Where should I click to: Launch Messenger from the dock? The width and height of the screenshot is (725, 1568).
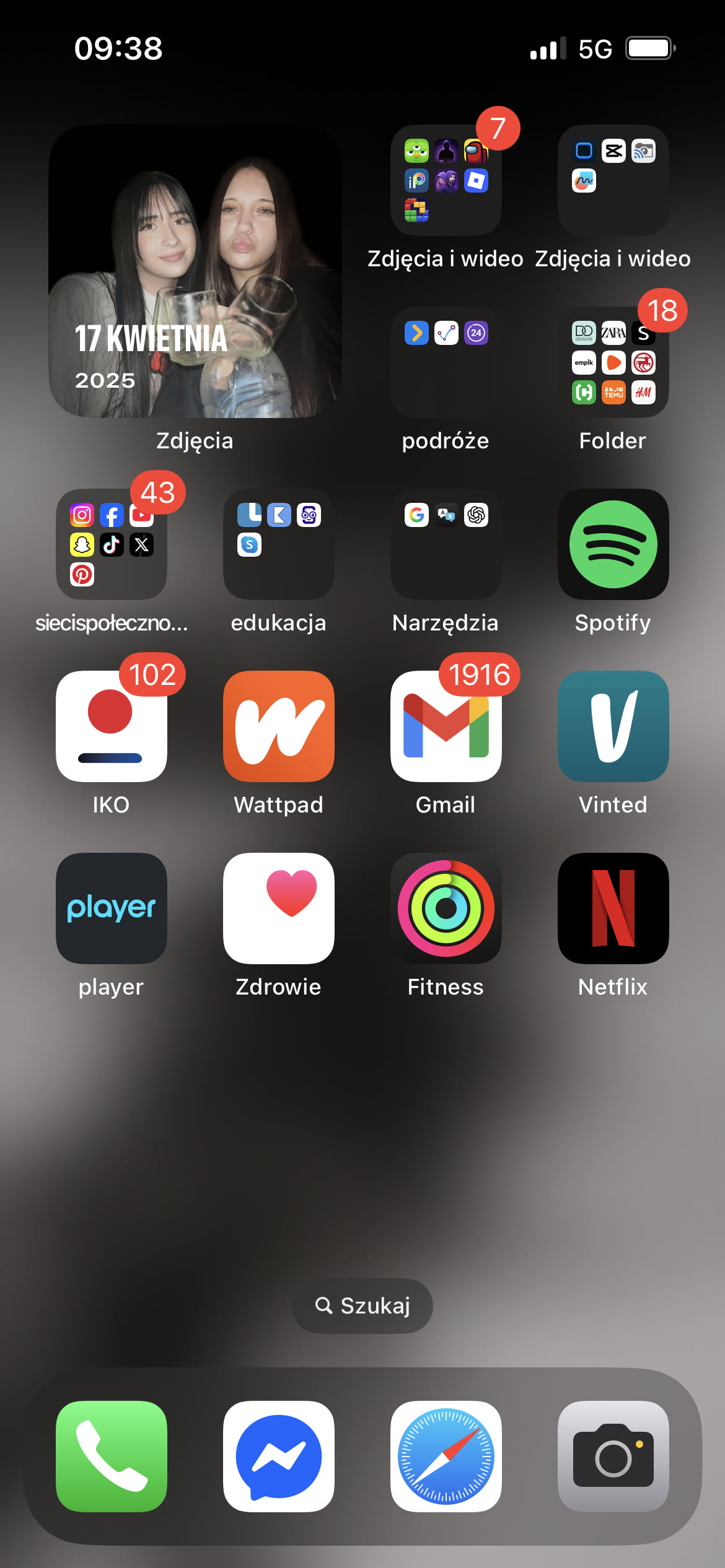[x=278, y=1457]
